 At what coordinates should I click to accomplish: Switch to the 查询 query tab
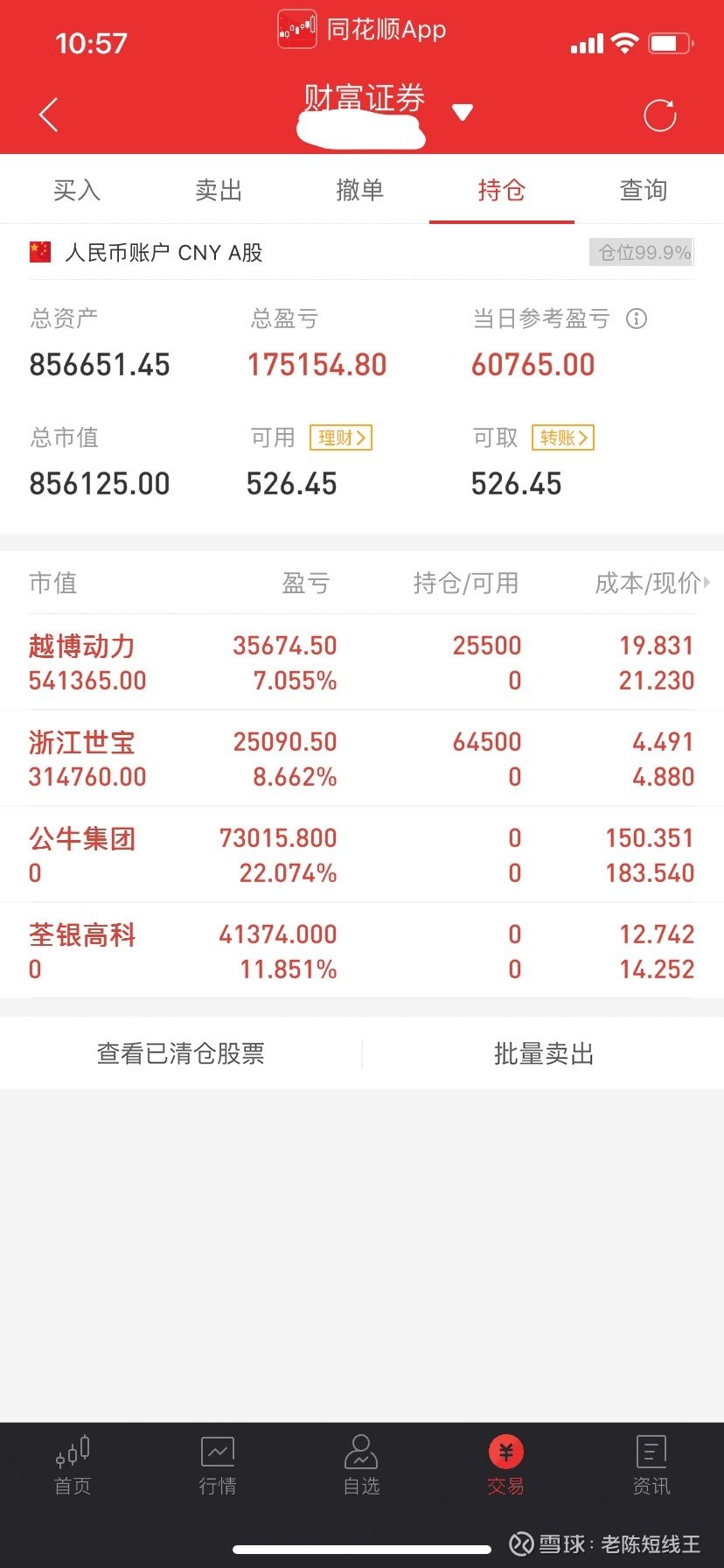(x=644, y=189)
